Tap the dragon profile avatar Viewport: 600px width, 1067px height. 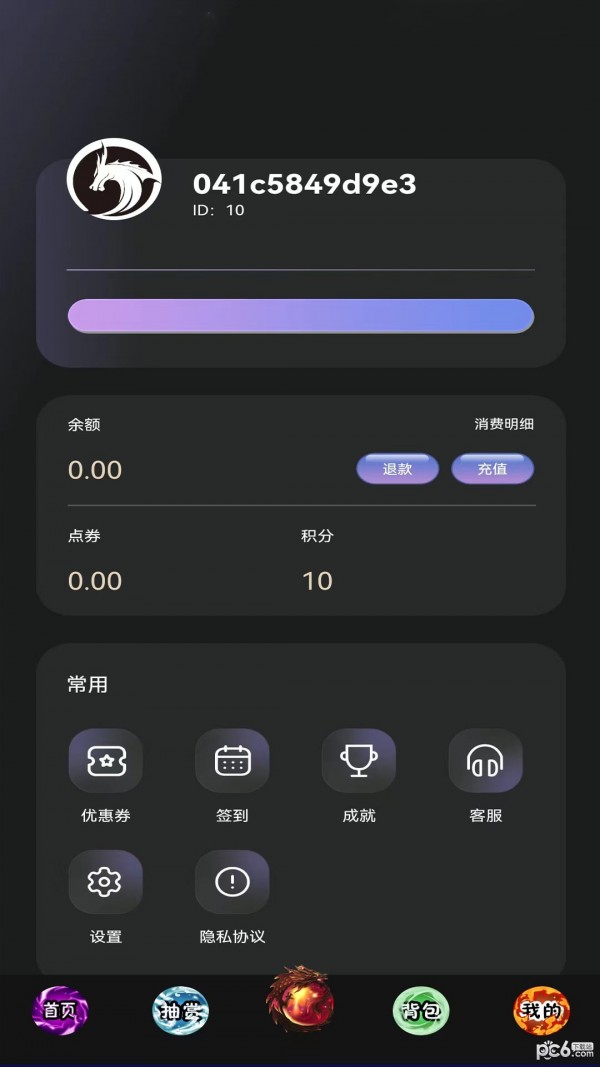tap(114, 179)
